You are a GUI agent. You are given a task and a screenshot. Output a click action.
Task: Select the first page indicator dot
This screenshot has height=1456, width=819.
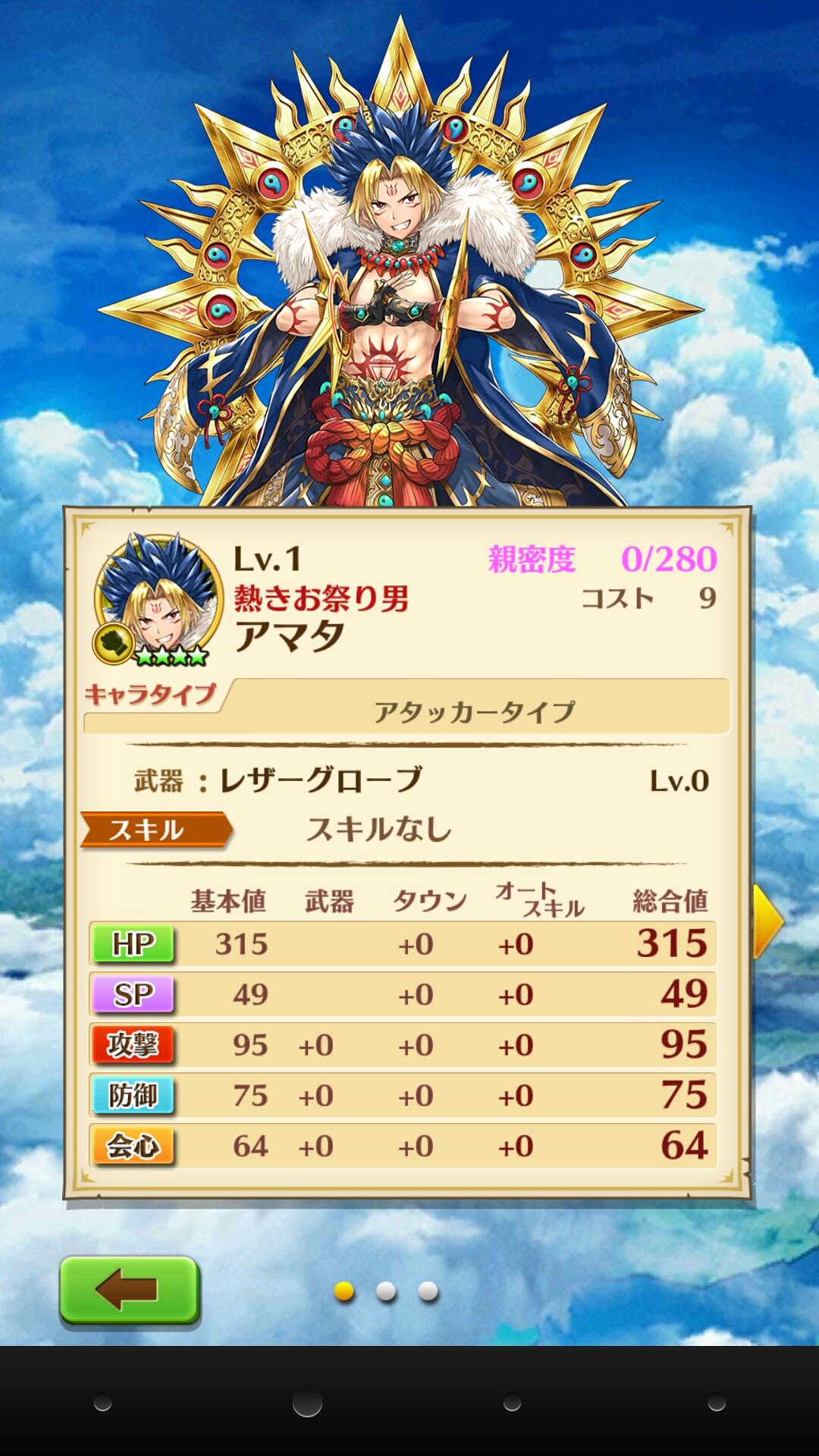(344, 1291)
